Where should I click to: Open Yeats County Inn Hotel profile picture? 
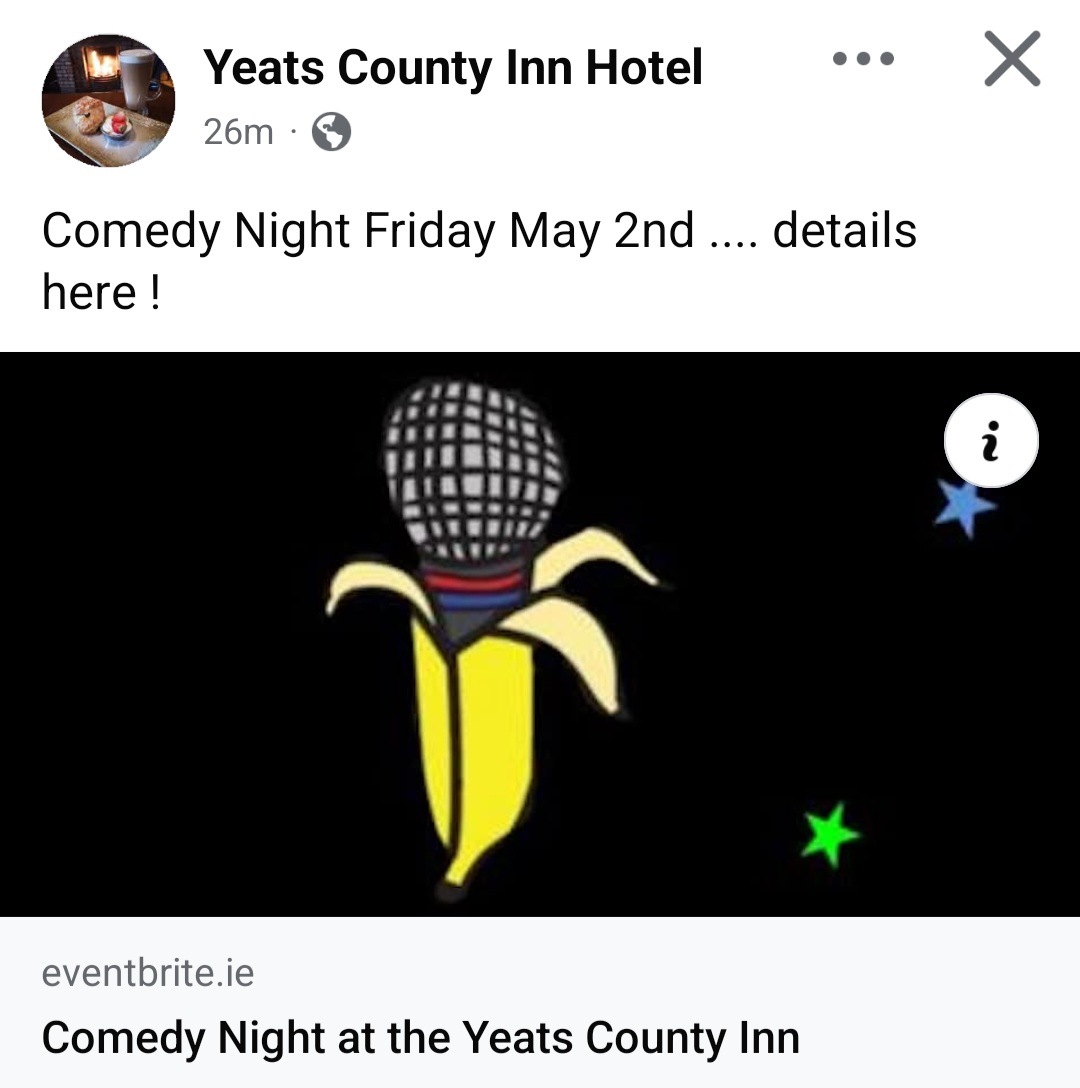click(x=108, y=100)
